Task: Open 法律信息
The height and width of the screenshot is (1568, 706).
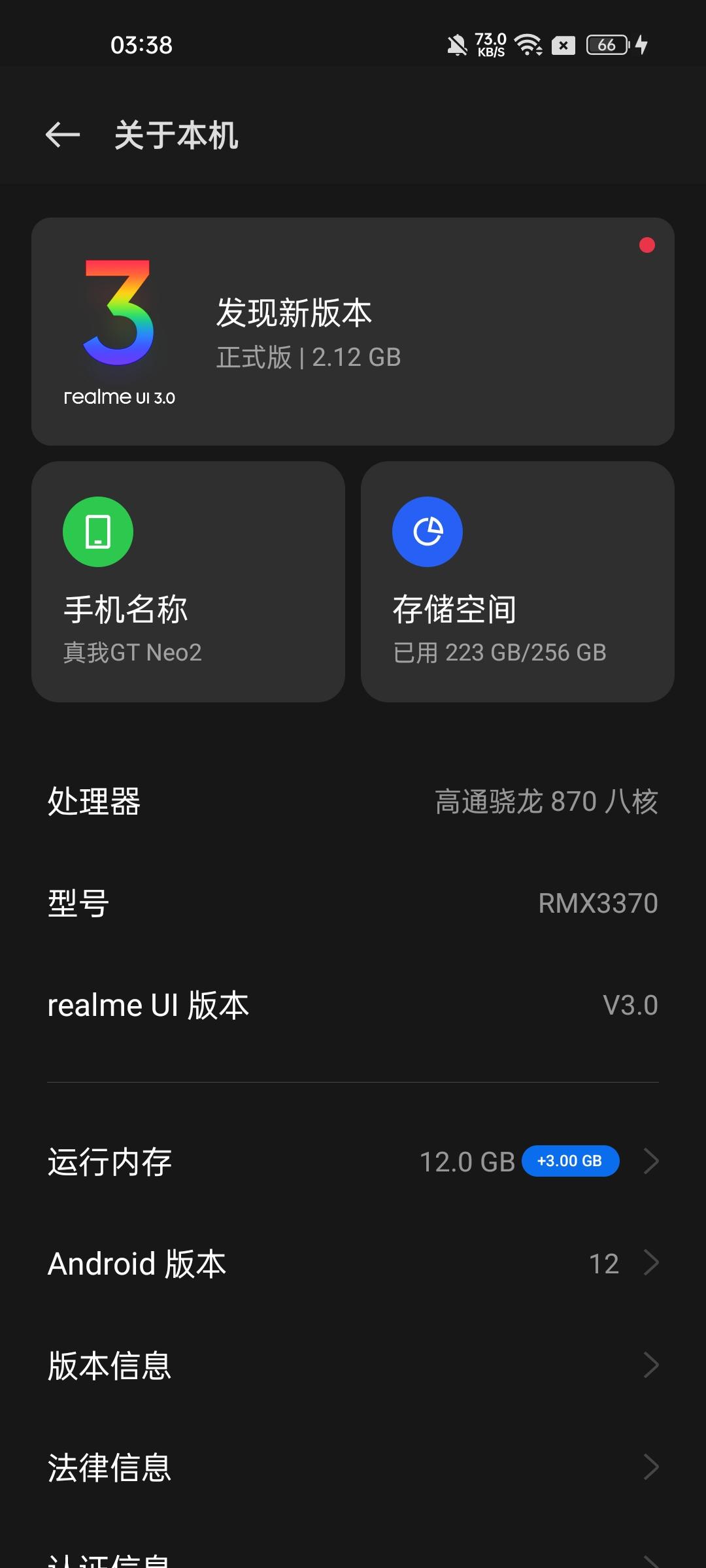Action: point(353,1467)
